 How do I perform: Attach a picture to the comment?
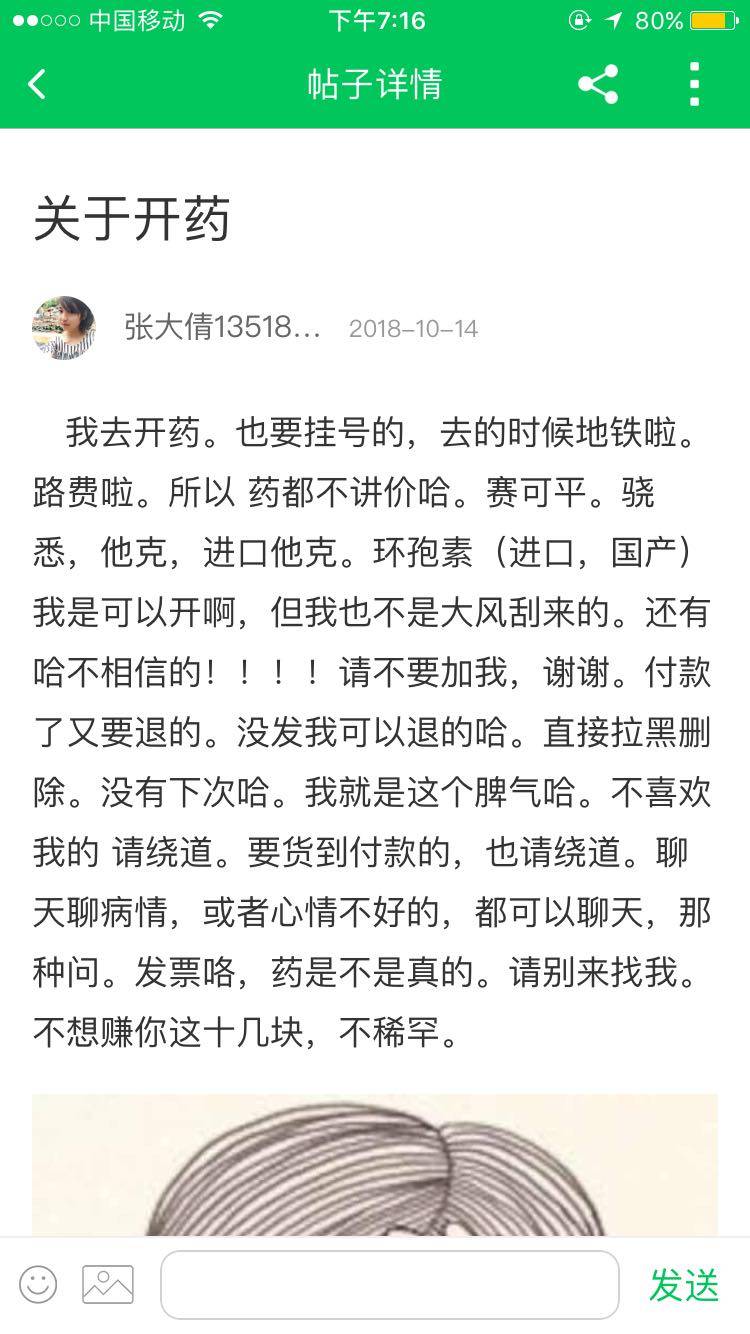107,1284
